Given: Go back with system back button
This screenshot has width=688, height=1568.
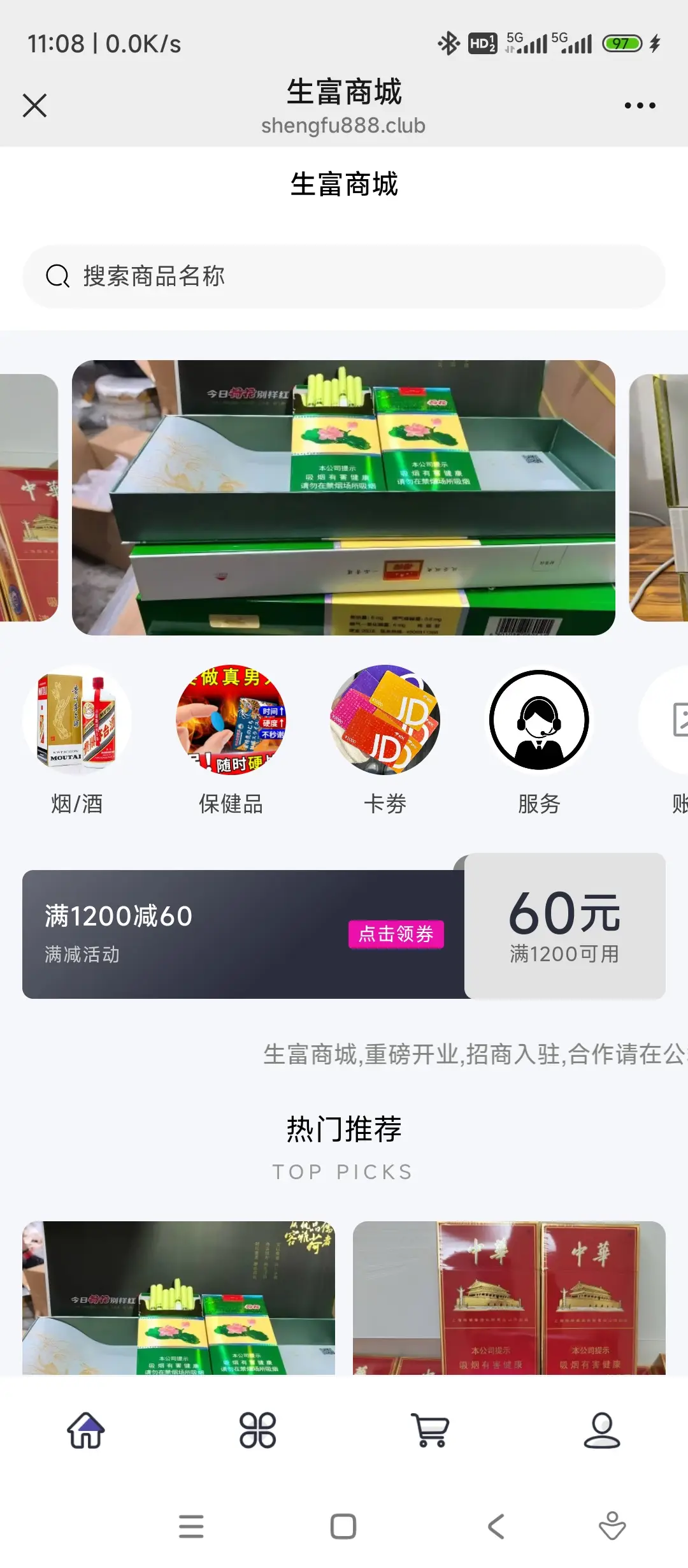Looking at the screenshot, I should 496,1527.
